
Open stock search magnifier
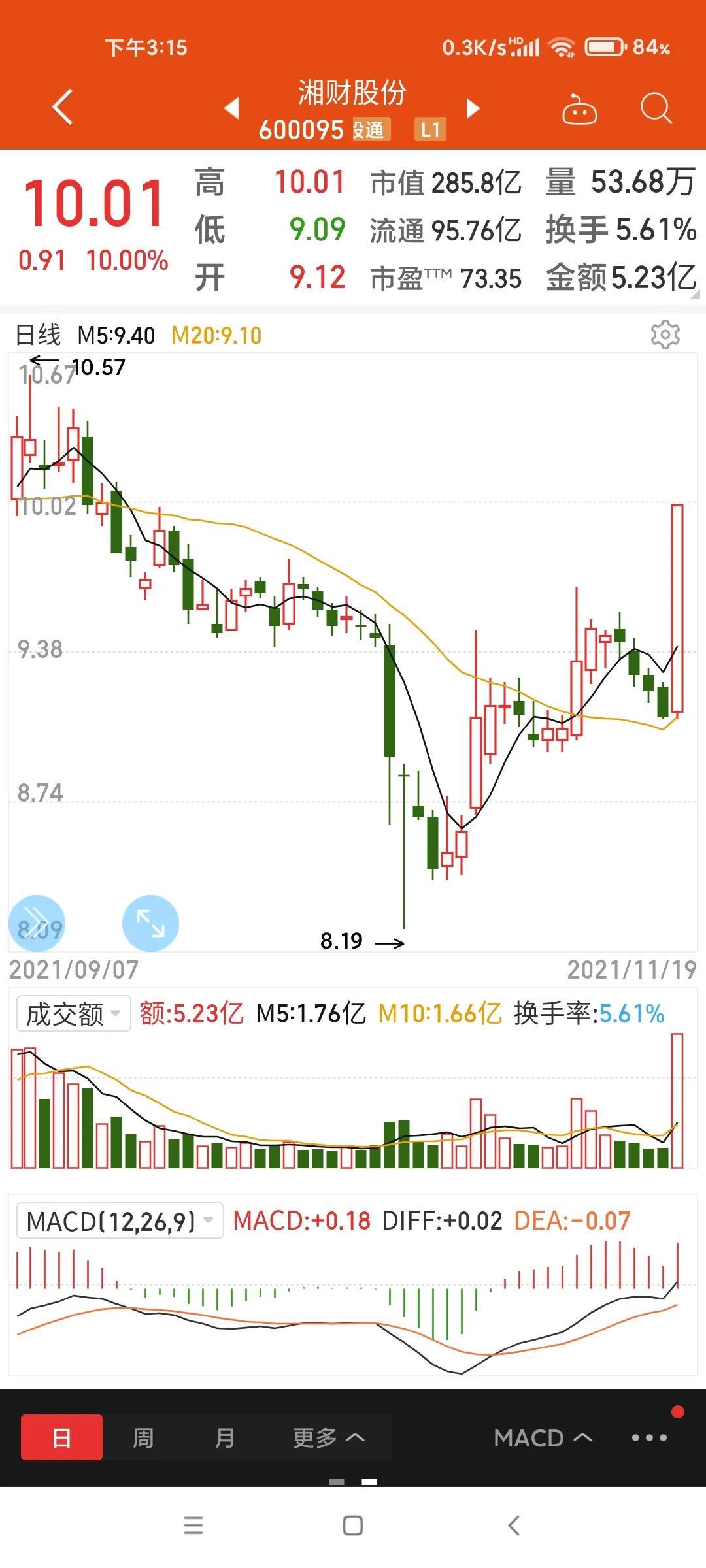pos(656,108)
